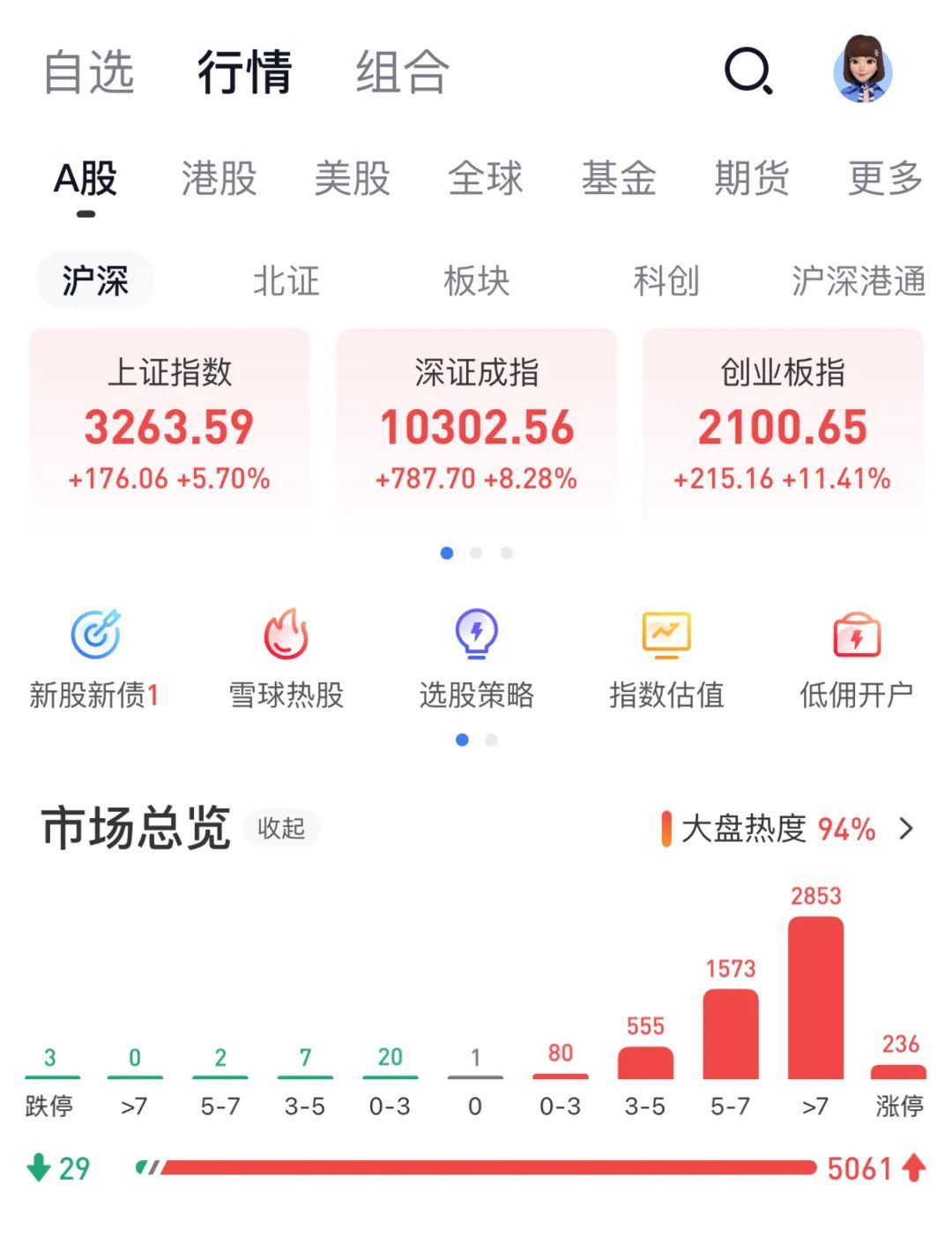The height and width of the screenshot is (1237, 952).
Task: Select the 基金 tab
Action: click(x=619, y=178)
